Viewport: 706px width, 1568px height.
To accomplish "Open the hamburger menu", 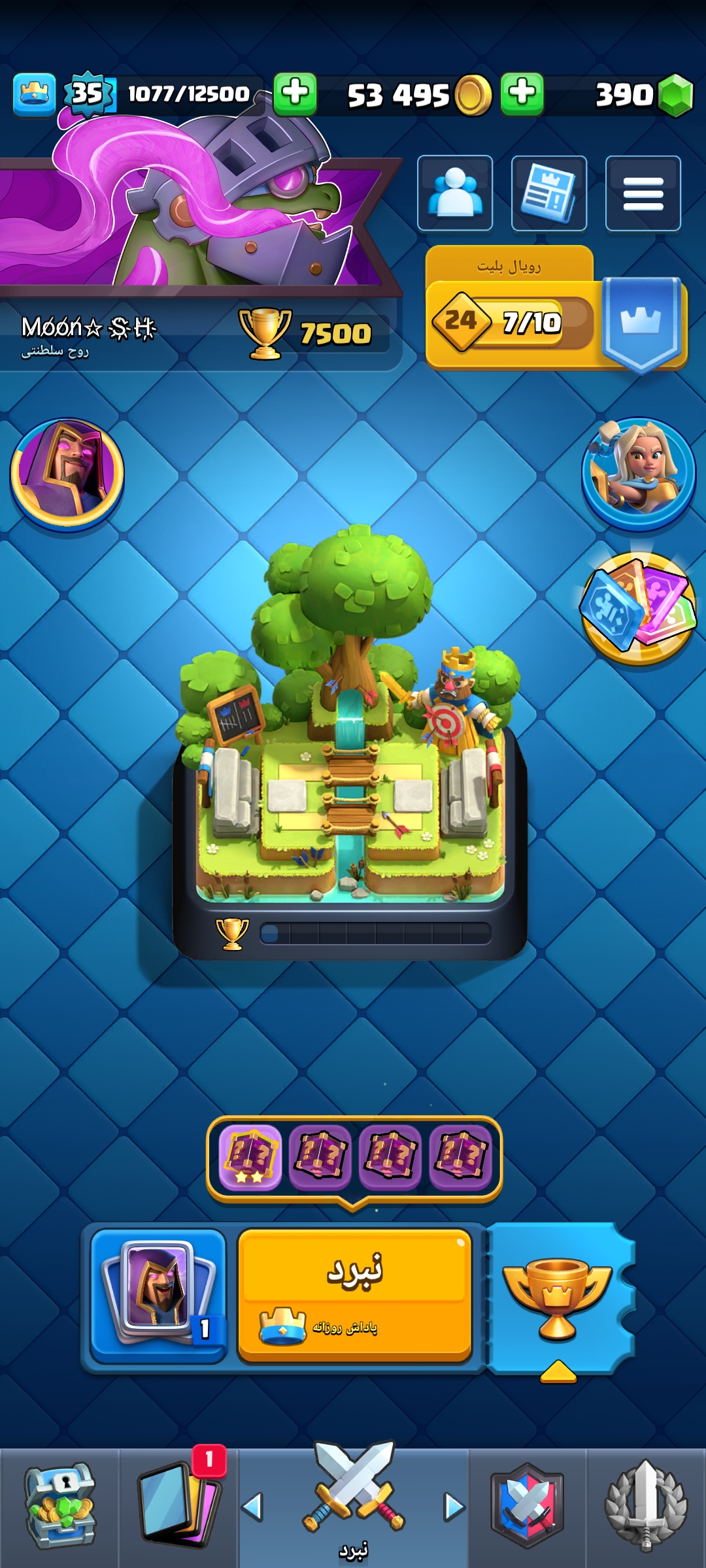I will coord(643,193).
